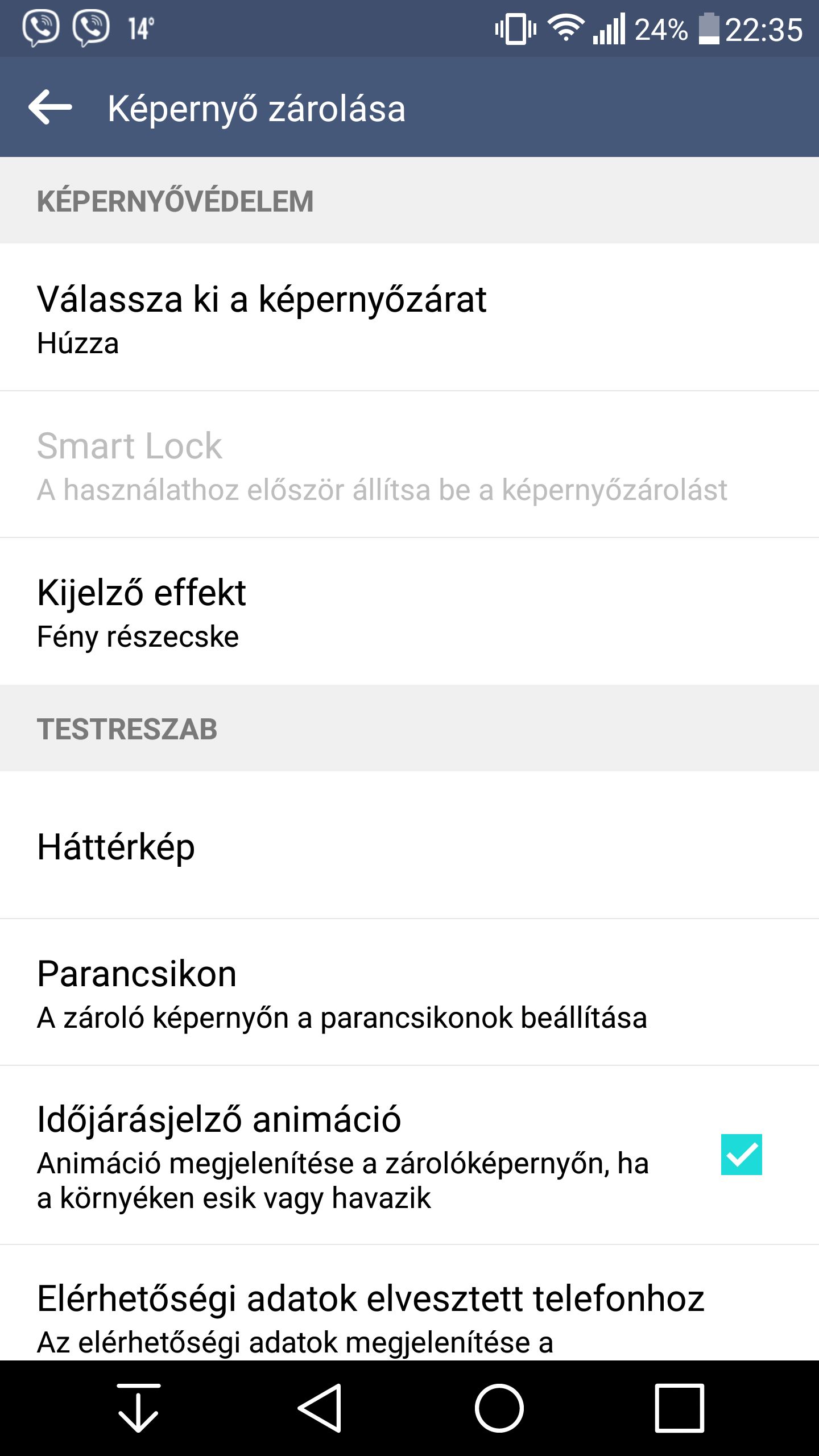
Task: Open Elérhetőségi adatok elvesztett telefonhoz
Action: coord(409,1303)
